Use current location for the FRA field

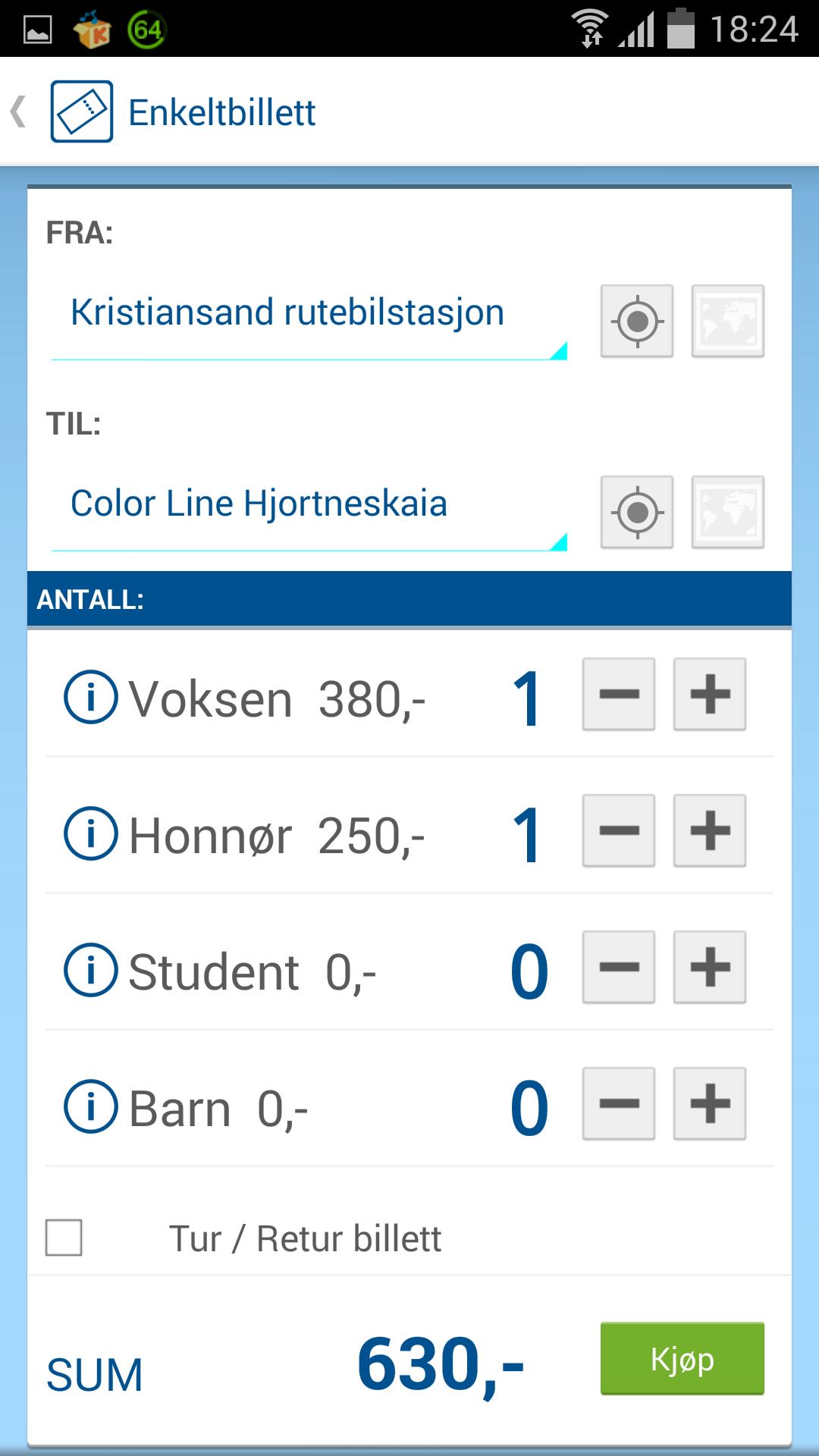point(636,322)
